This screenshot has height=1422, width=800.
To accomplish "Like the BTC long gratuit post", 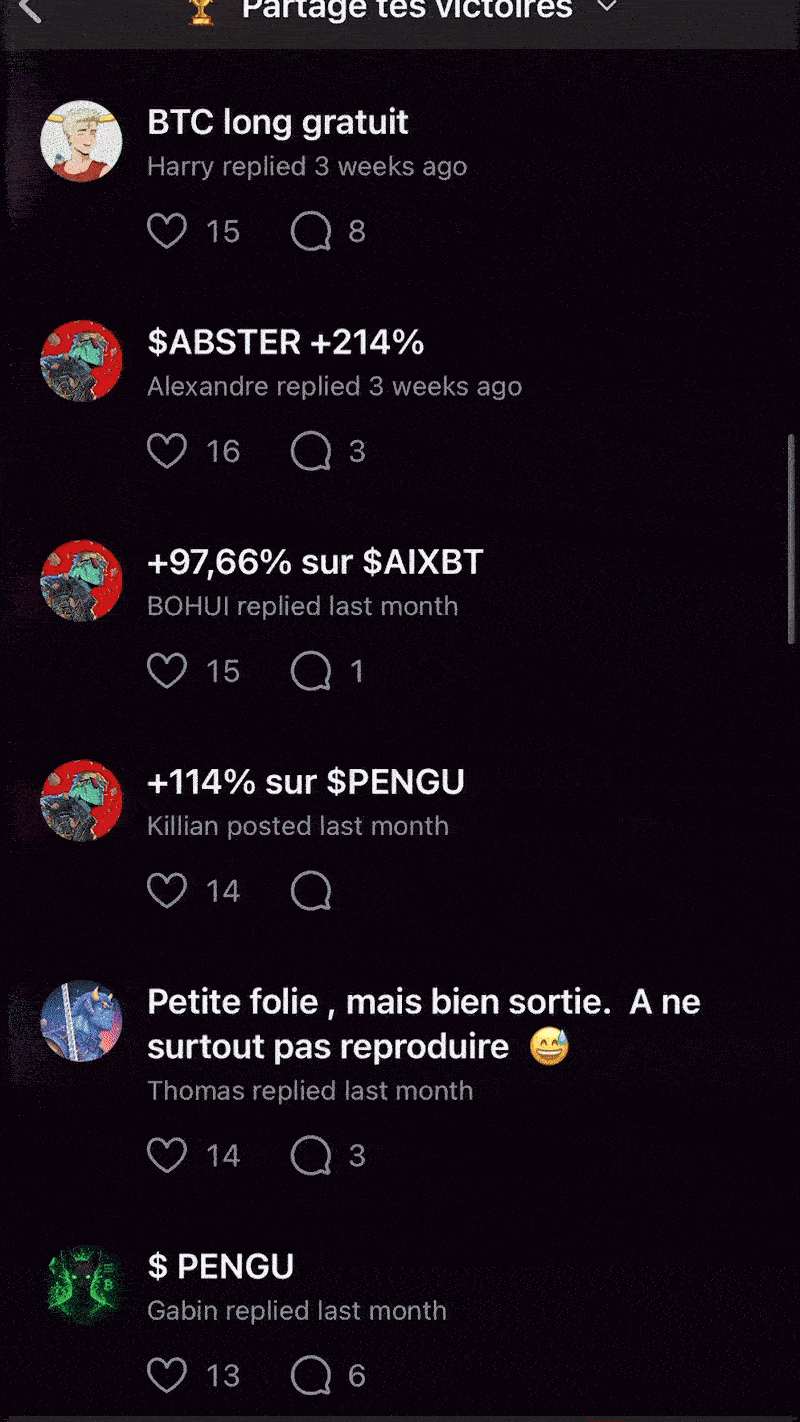I will click(x=167, y=231).
